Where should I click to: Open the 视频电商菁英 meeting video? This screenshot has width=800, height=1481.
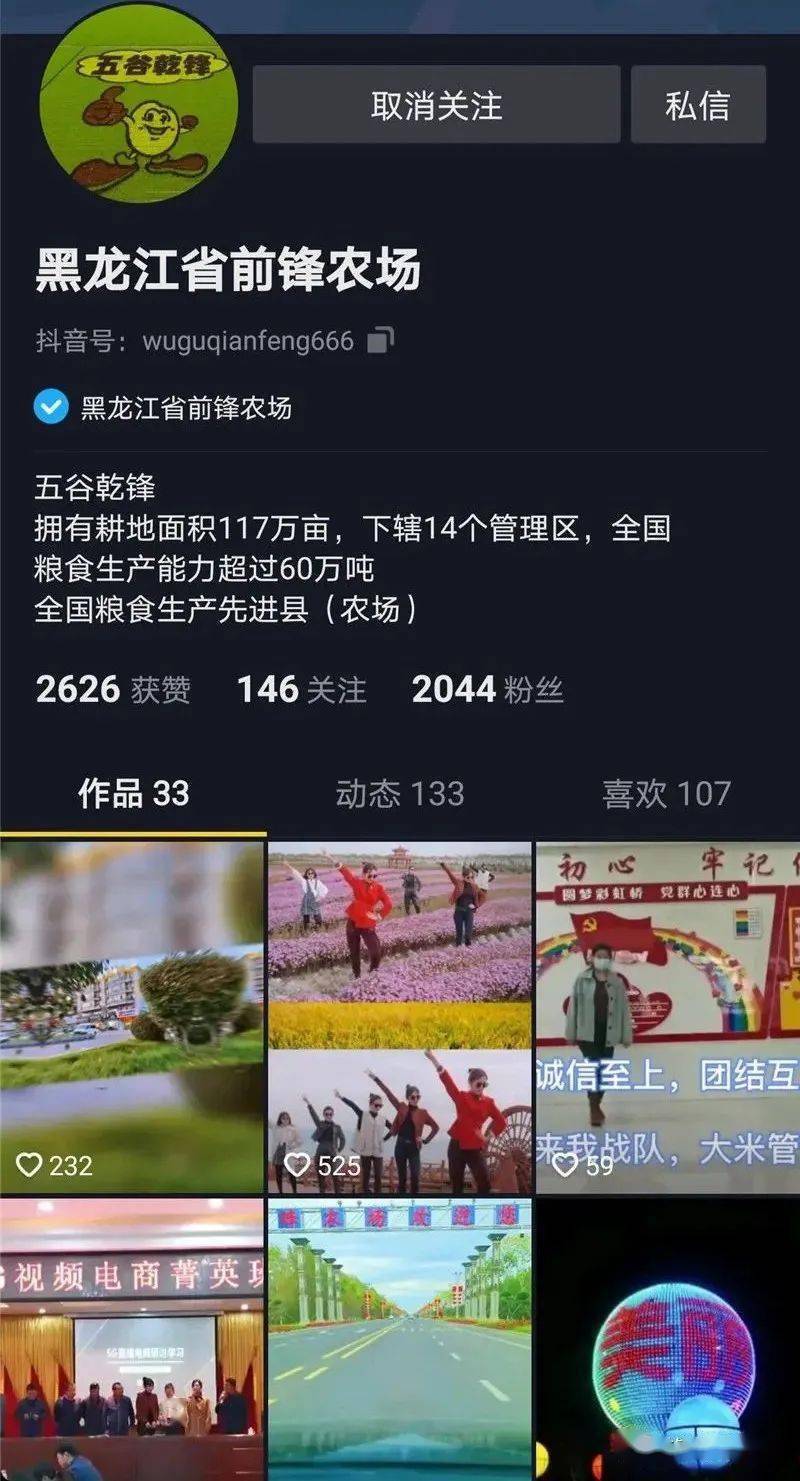pos(132,1340)
